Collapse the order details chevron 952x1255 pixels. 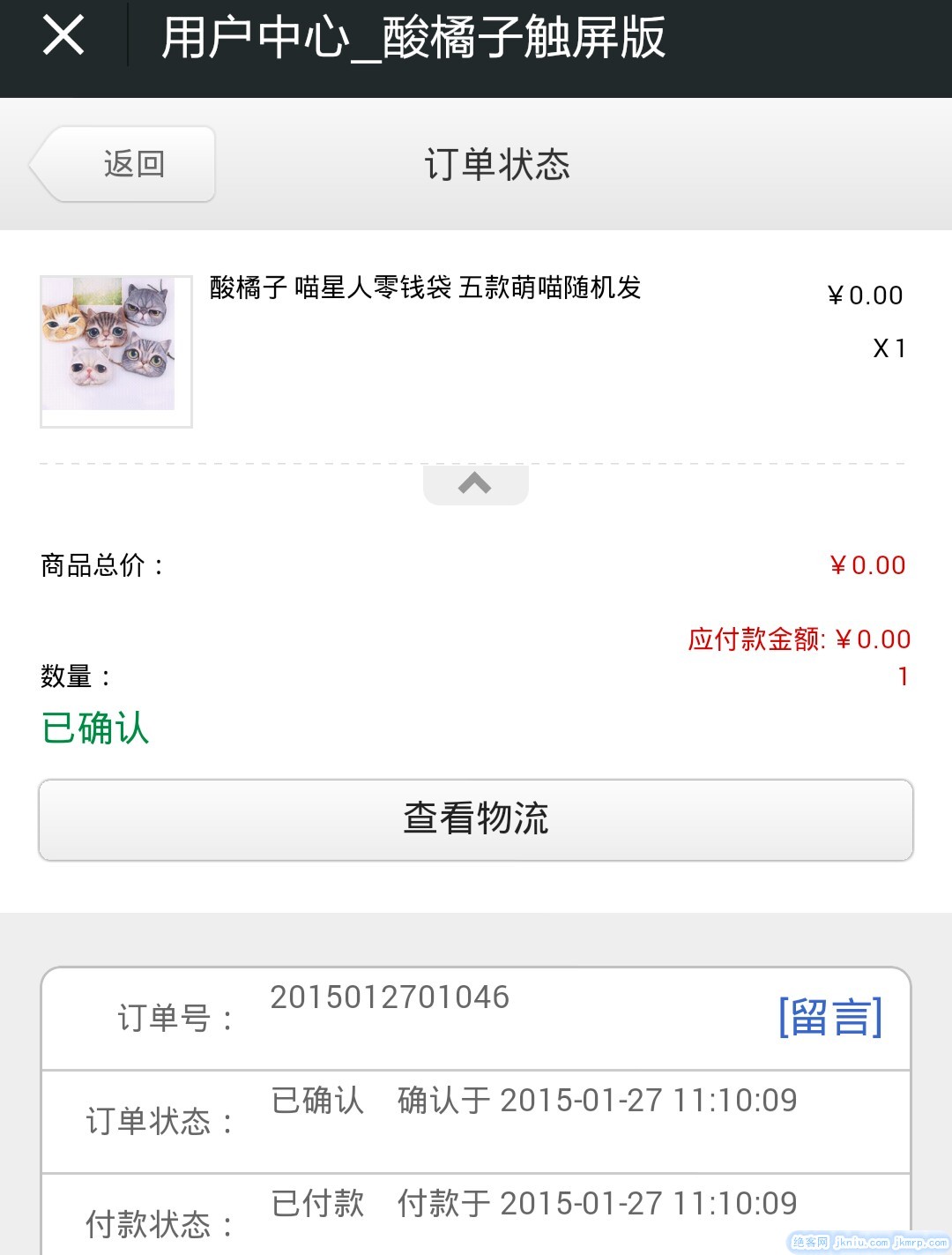coord(475,483)
